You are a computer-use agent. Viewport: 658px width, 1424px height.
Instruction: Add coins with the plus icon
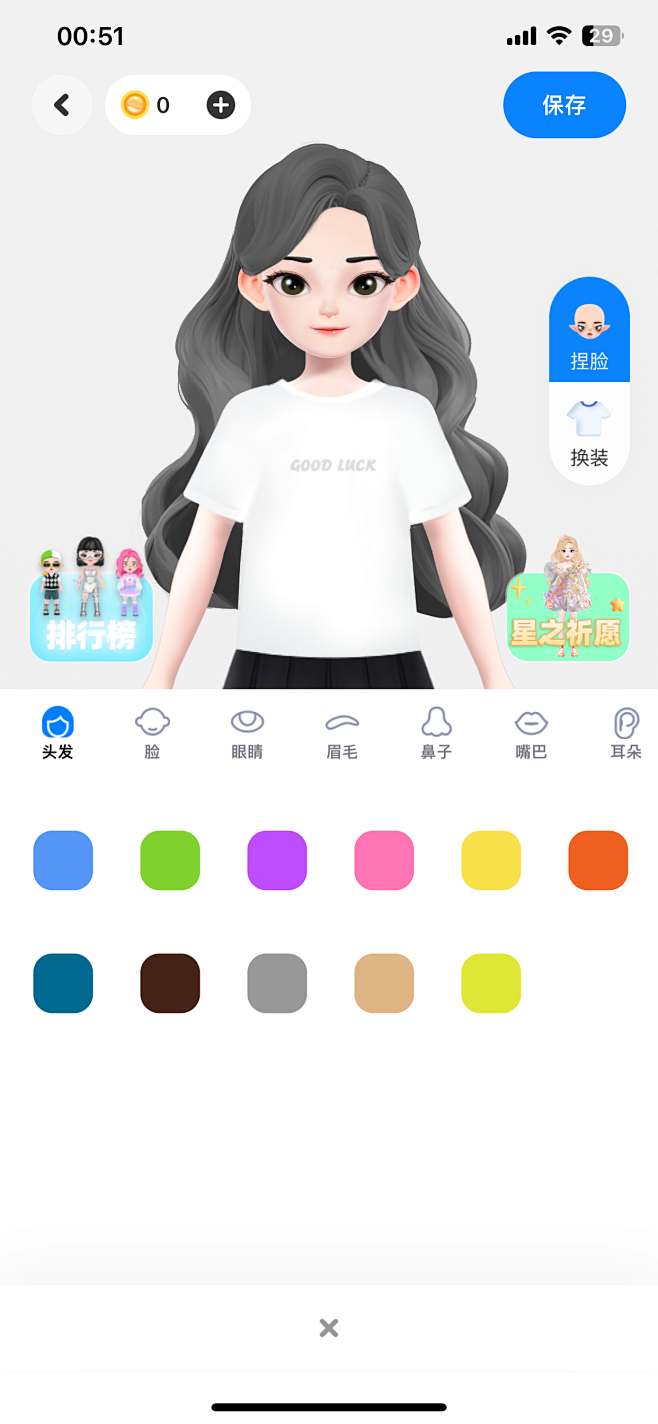221,105
